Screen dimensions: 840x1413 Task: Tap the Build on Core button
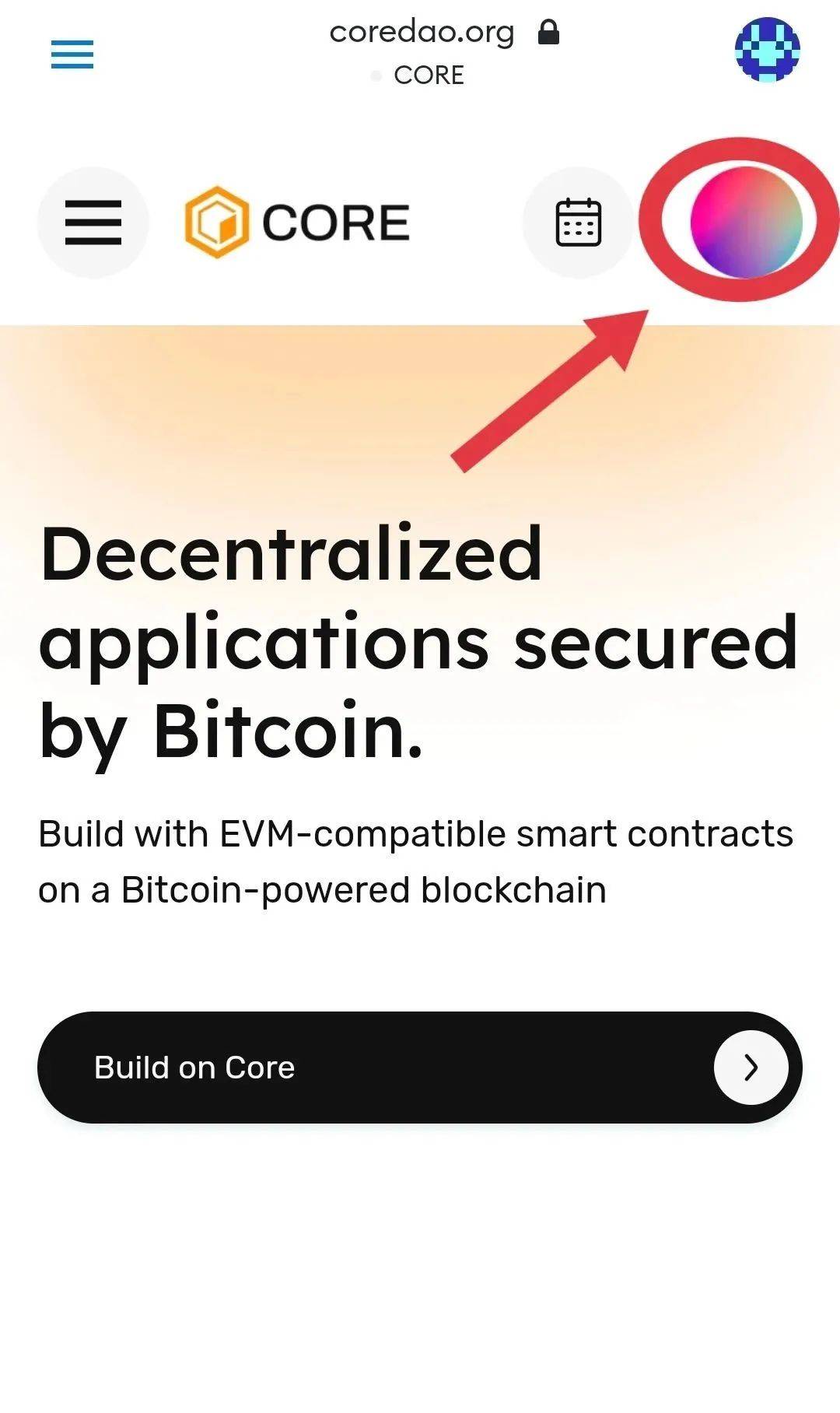419,1067
